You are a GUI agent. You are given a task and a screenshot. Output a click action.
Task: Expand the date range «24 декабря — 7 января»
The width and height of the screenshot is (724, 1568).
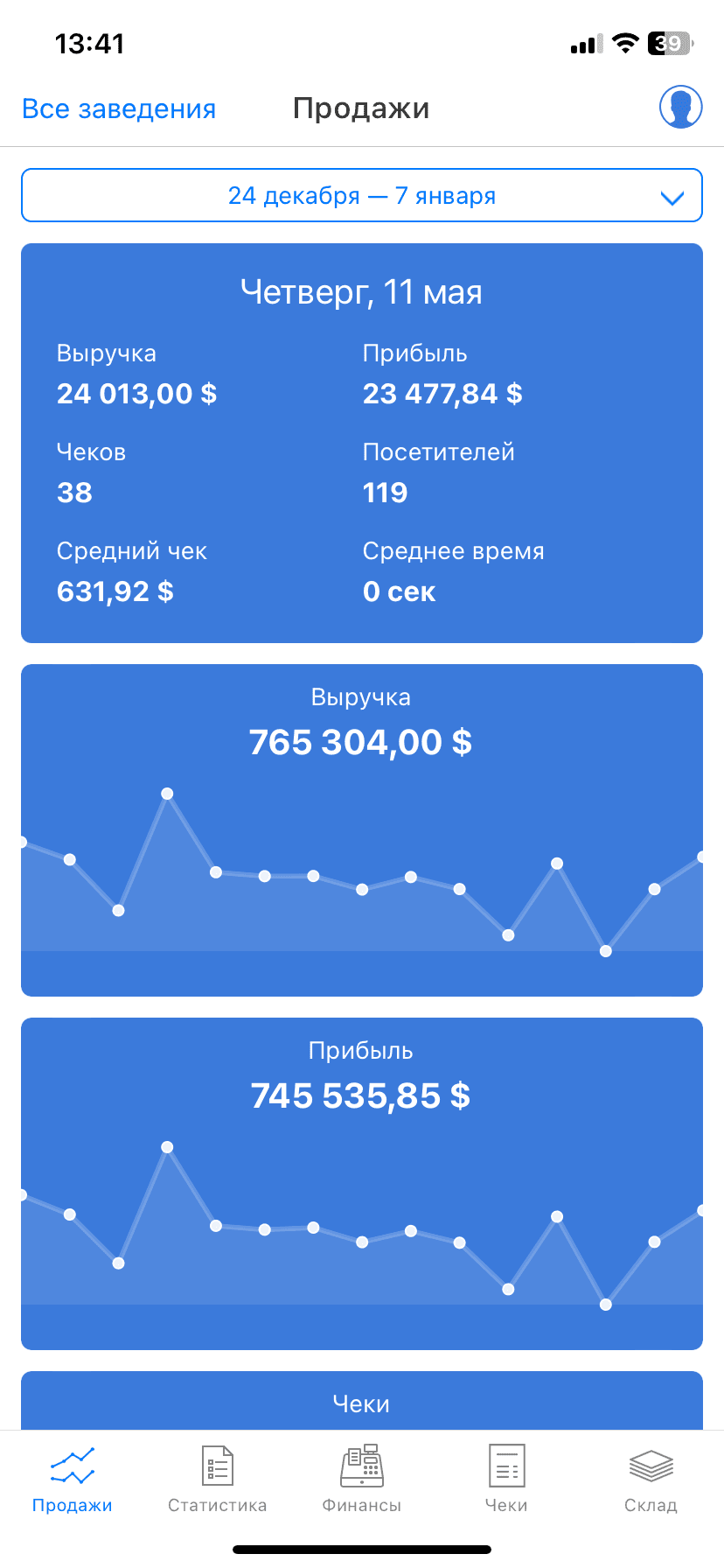362,195
